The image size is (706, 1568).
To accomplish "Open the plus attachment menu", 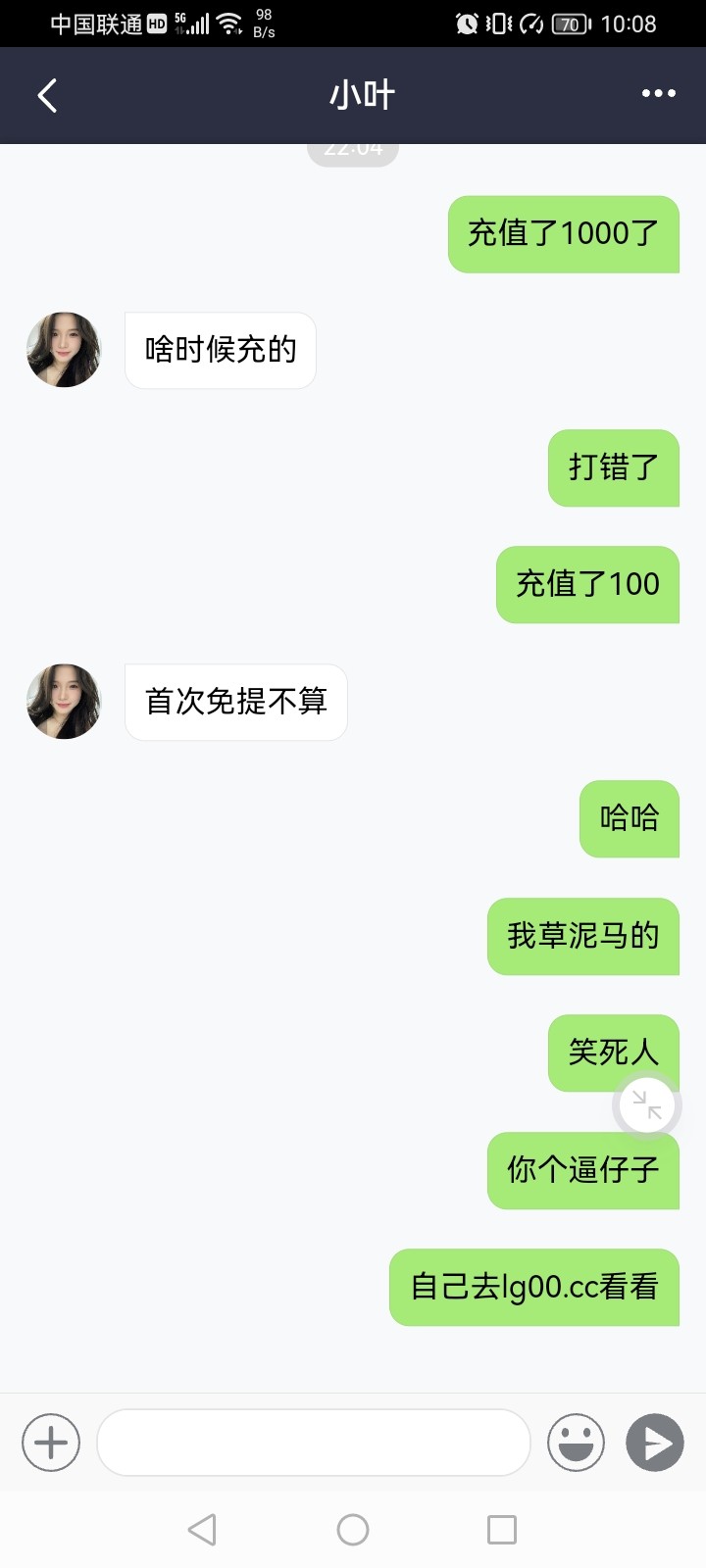I will (50, 1442).
